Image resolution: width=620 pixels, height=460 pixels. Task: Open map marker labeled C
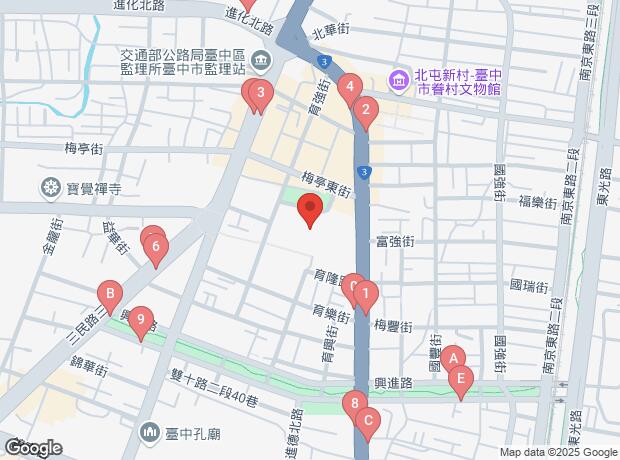pyautogui.click(x=367, y=421)
